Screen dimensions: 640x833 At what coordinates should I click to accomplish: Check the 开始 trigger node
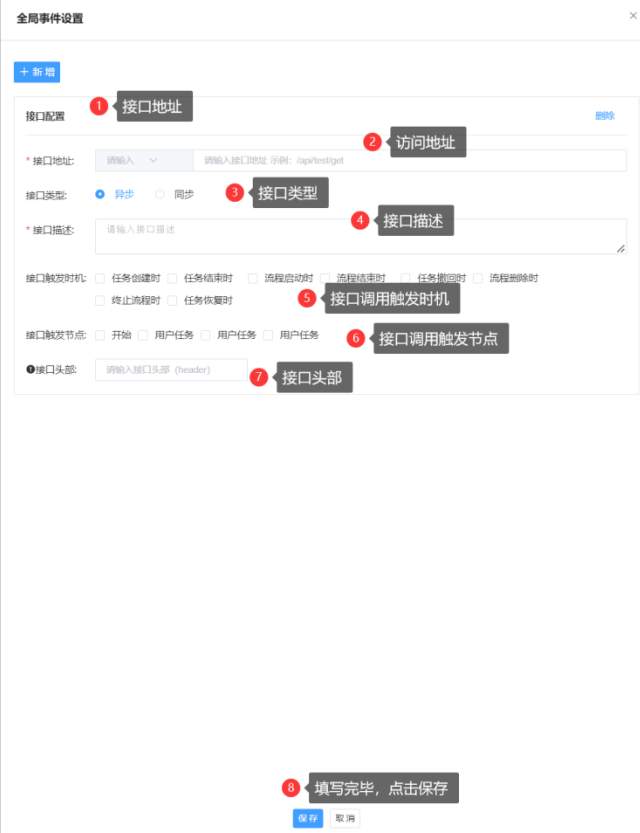100,335
